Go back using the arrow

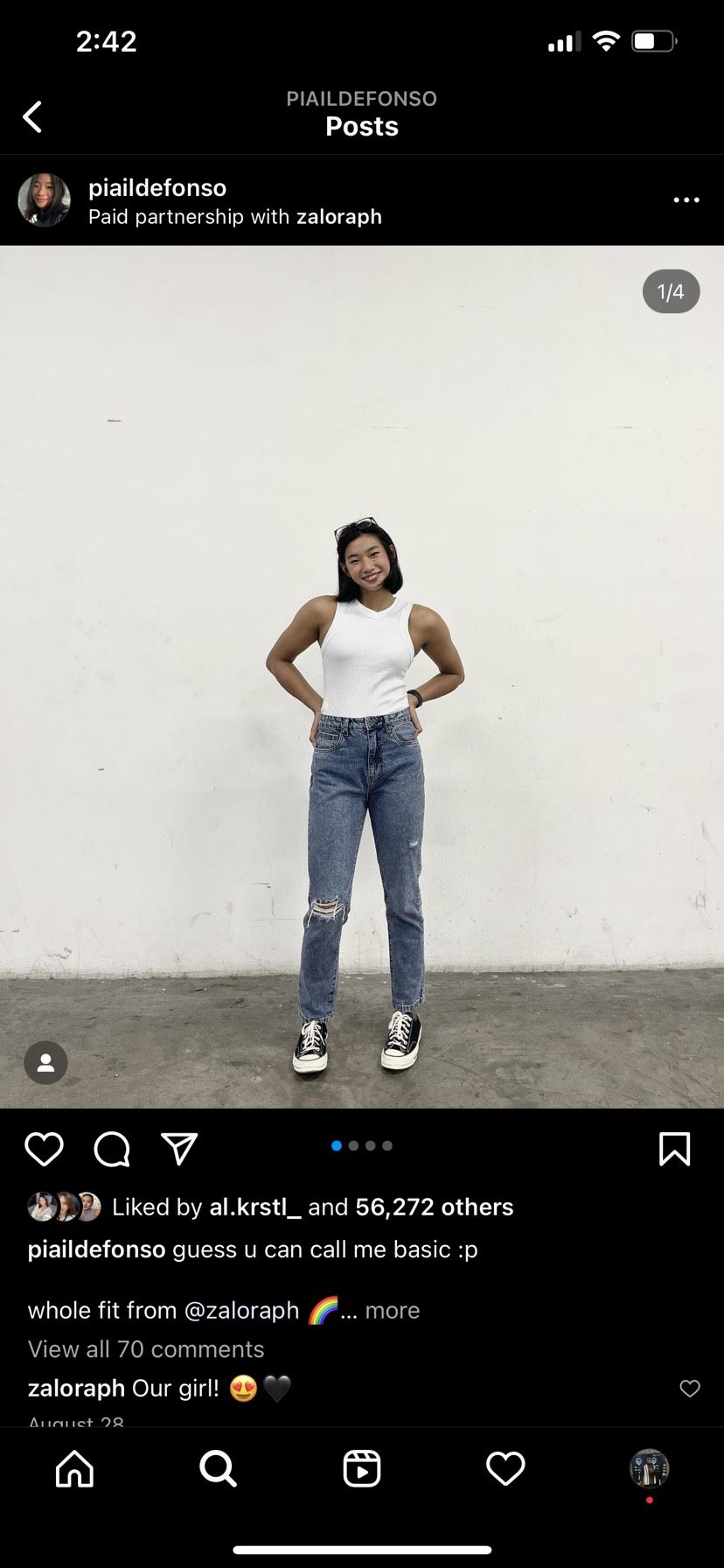[32, 116]
